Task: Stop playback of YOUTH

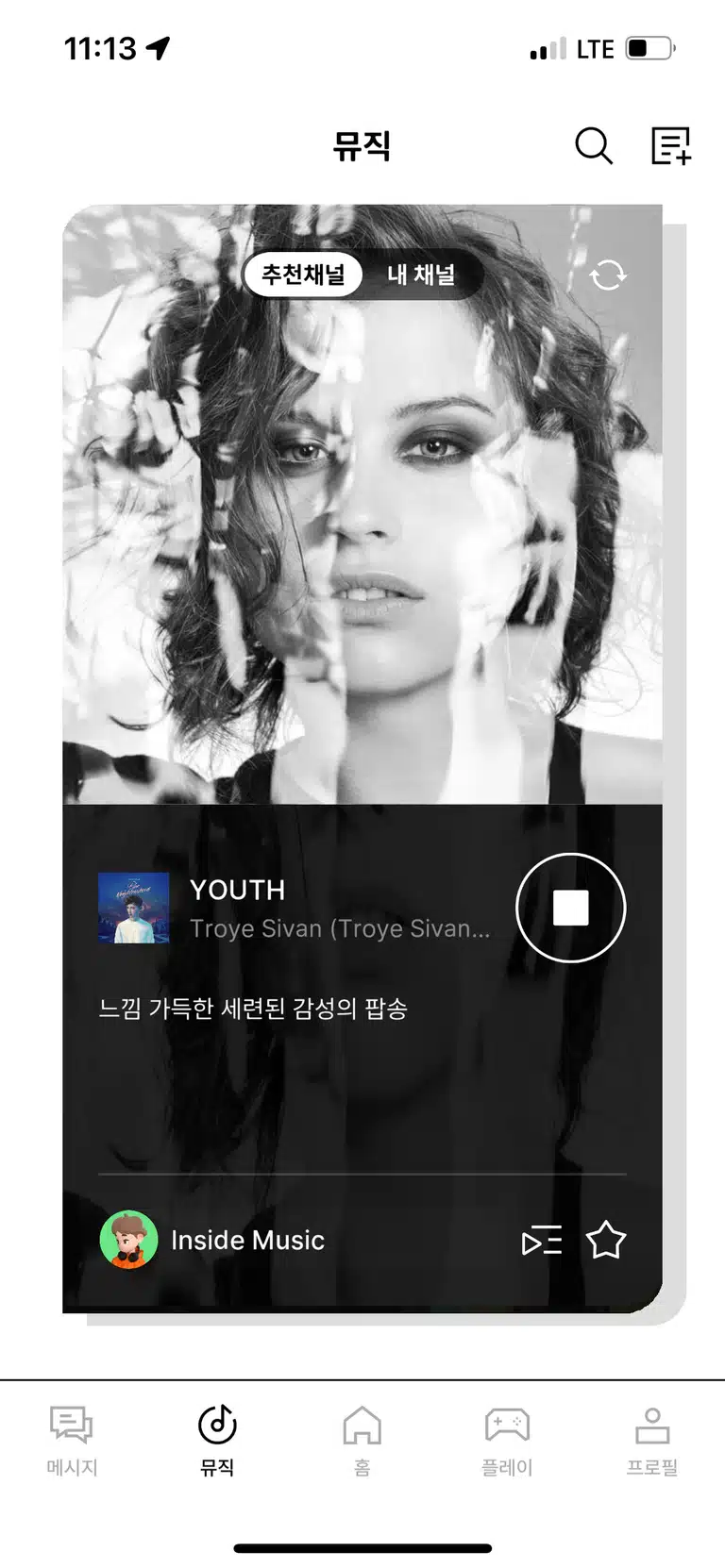Action: tap(570, 908)
